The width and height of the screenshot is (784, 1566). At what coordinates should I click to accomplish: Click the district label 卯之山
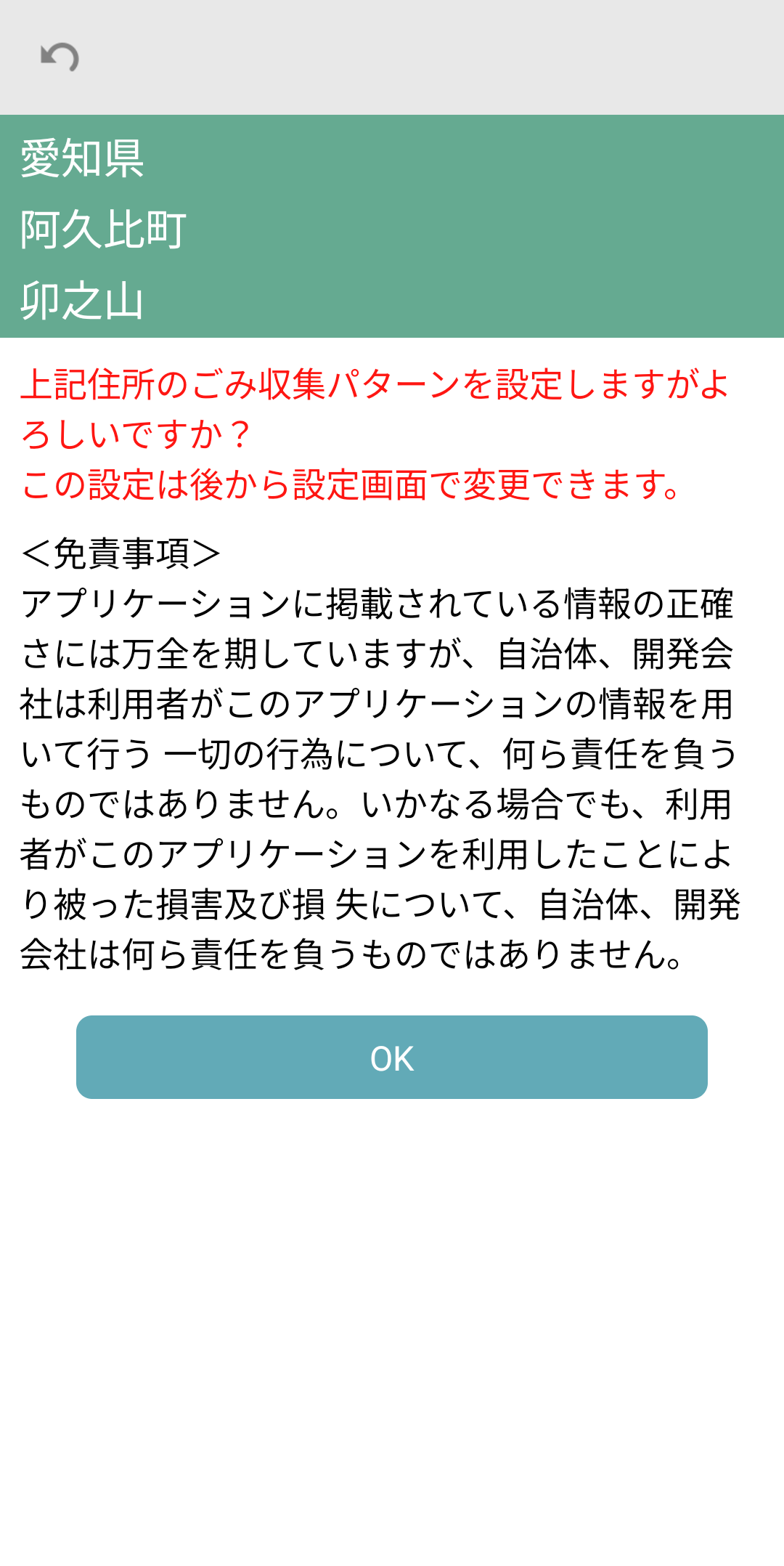point(82,301)
